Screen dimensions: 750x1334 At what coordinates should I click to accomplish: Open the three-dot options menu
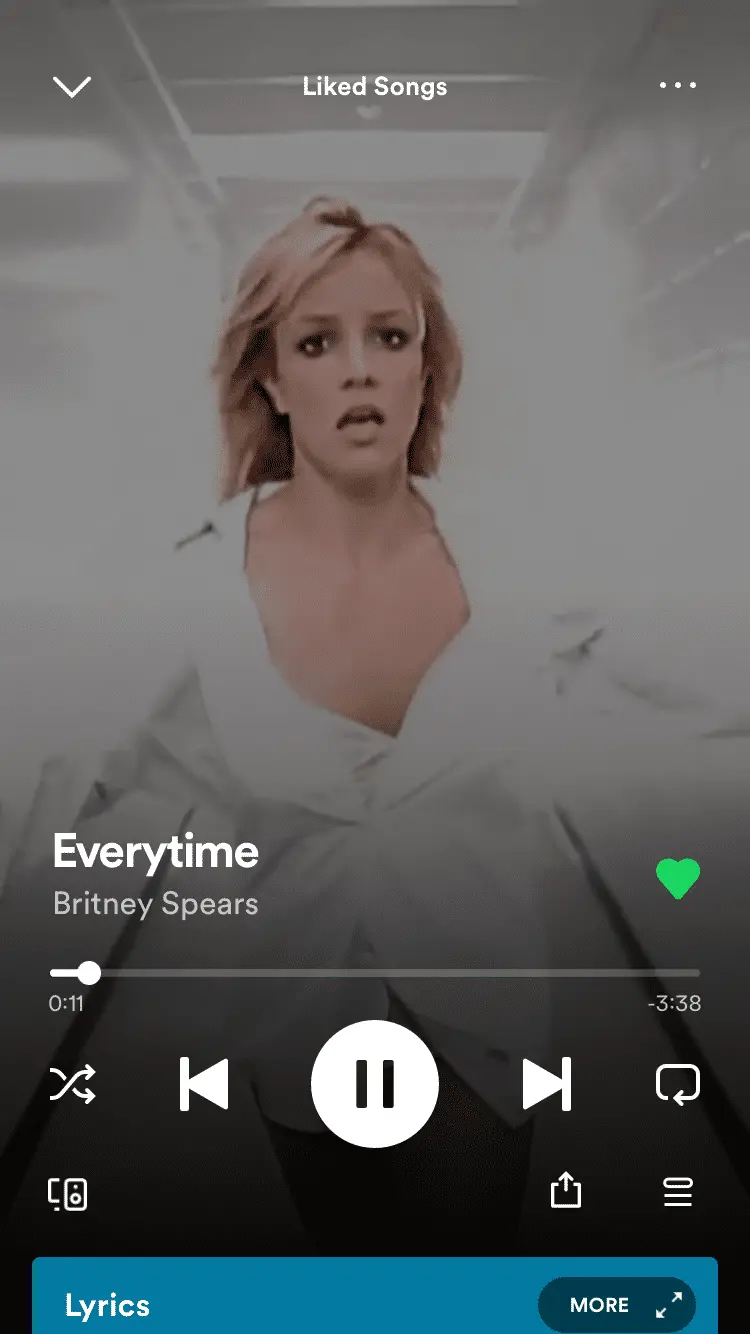click(677, 86)
